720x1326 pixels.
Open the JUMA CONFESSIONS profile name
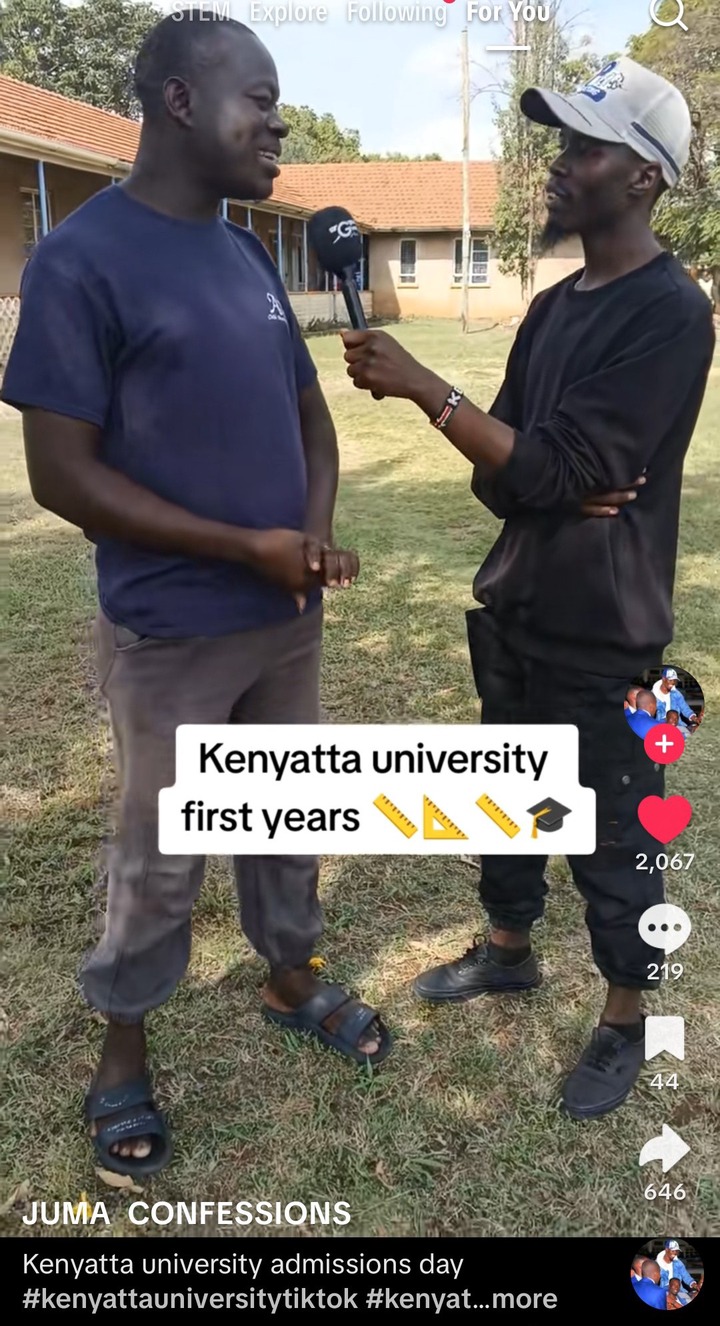click(186, 1213)
